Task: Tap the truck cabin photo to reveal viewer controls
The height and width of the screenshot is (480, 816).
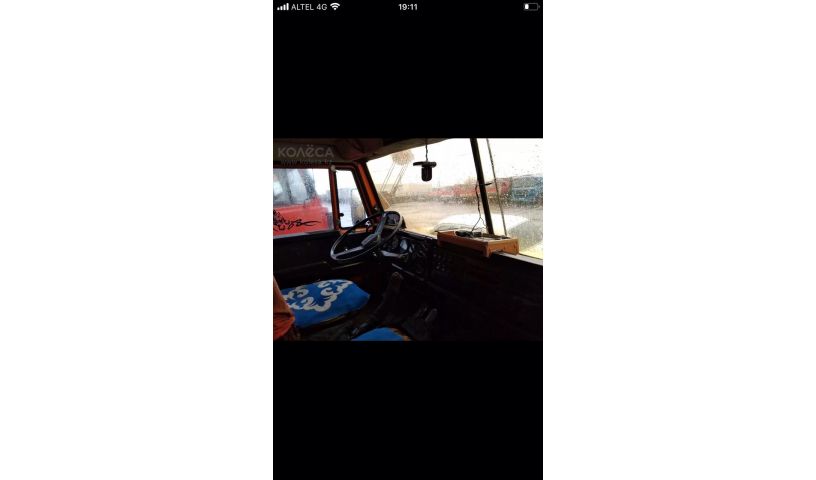Action: [x=407, y=240]
